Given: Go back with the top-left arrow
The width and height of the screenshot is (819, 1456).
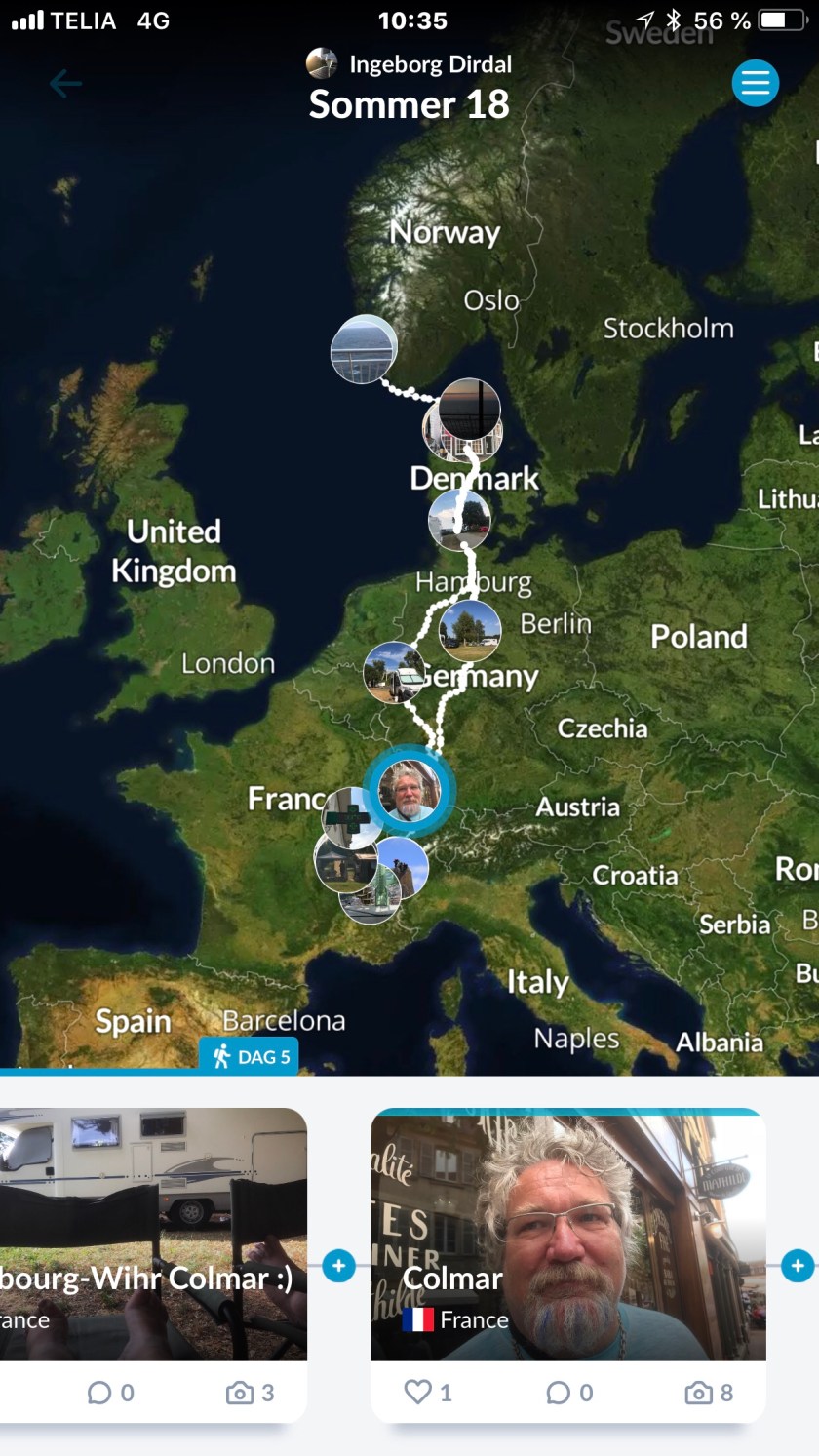Looking at the screenshot, I should [65, 84].
